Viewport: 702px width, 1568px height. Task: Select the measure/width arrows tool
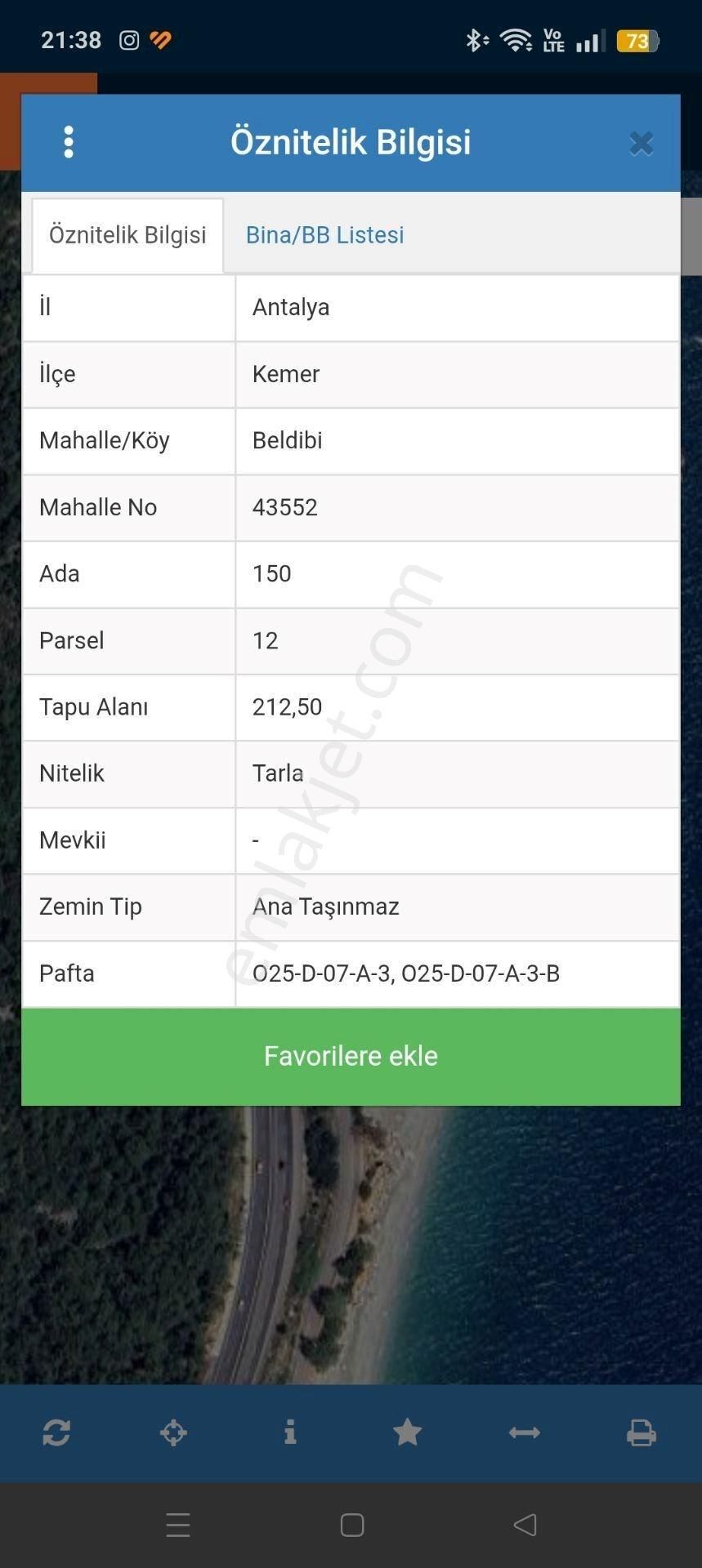(x=525, y=1433)
